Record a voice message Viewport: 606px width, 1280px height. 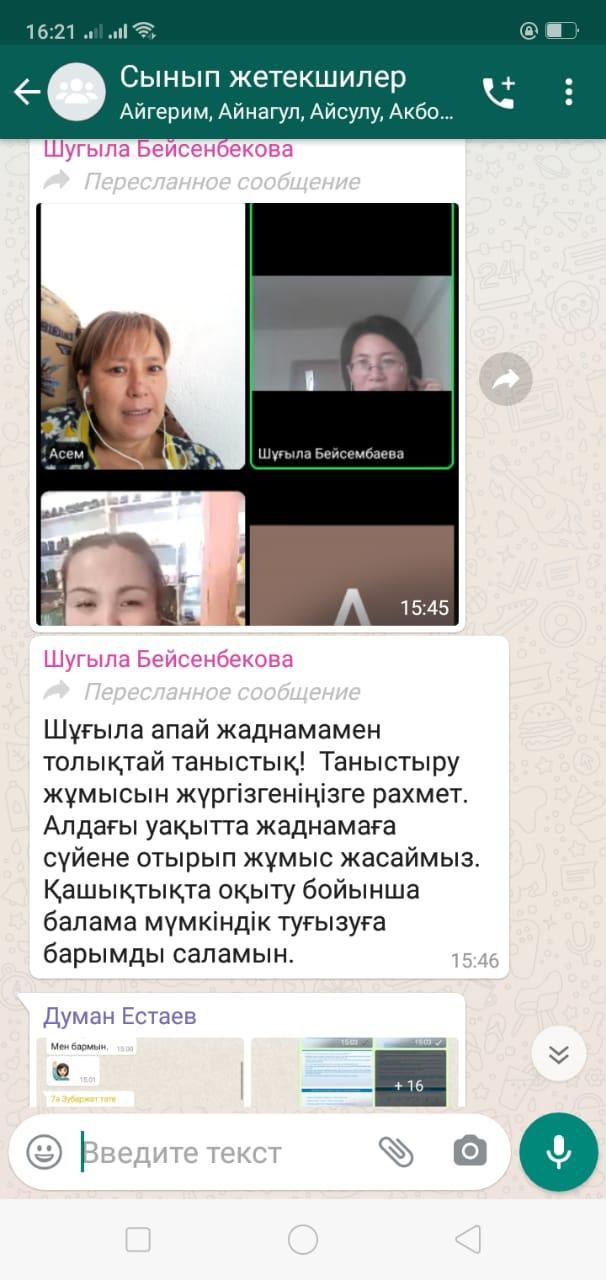click(x=558, y=1152)
